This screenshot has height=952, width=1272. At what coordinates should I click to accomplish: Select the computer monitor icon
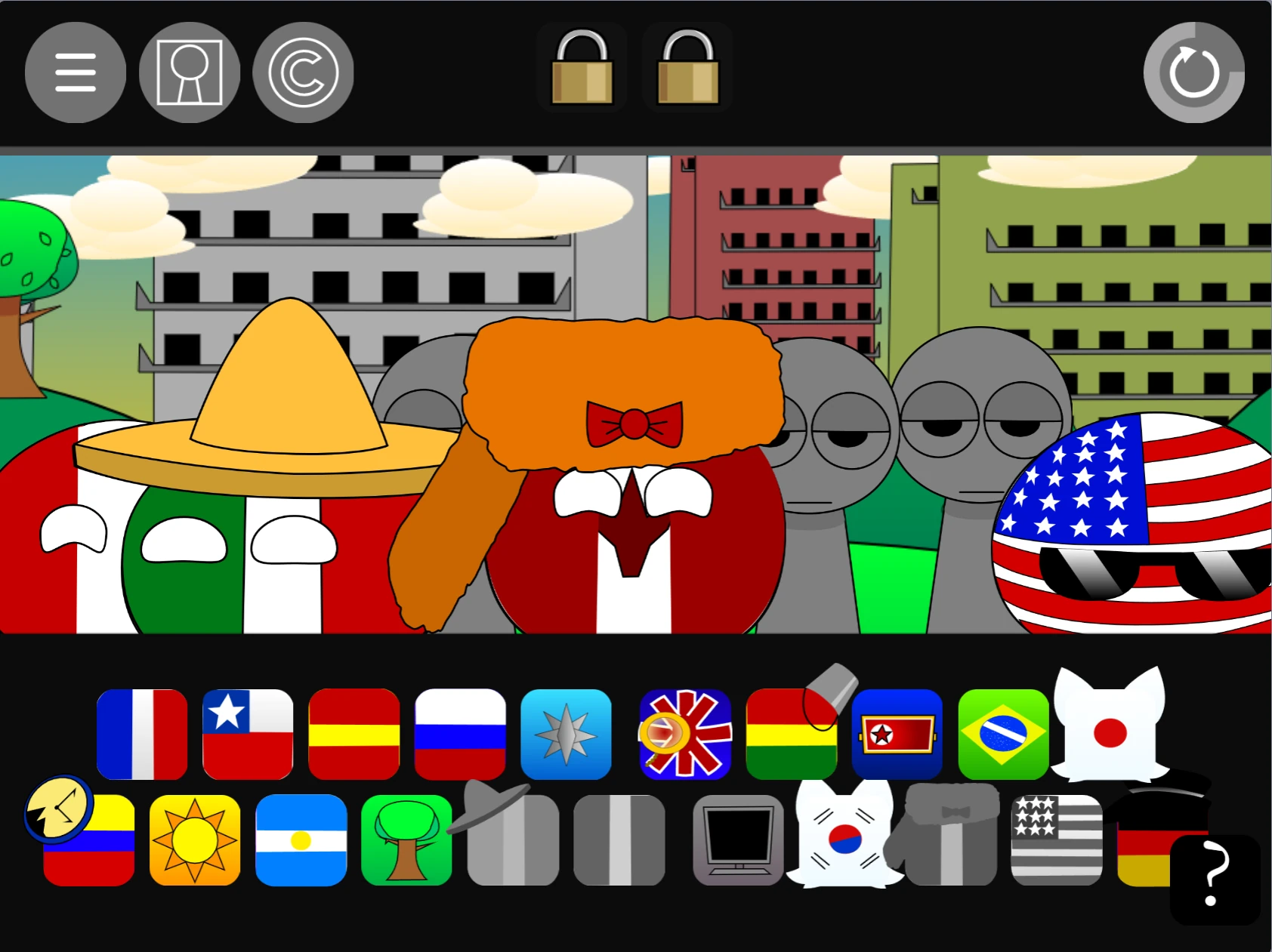[x=738, y=840]
